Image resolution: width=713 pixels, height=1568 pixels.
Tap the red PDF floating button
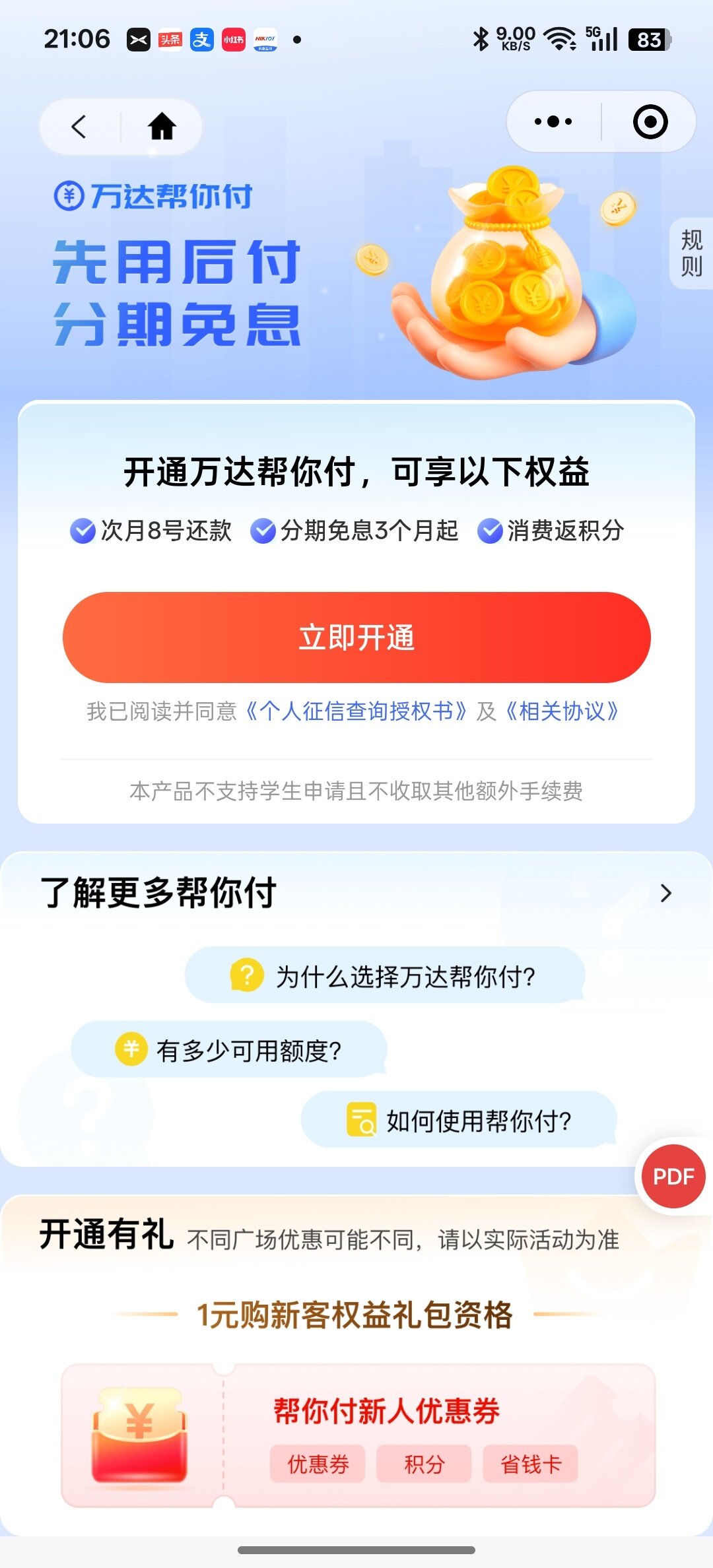tap(673, 1177)
